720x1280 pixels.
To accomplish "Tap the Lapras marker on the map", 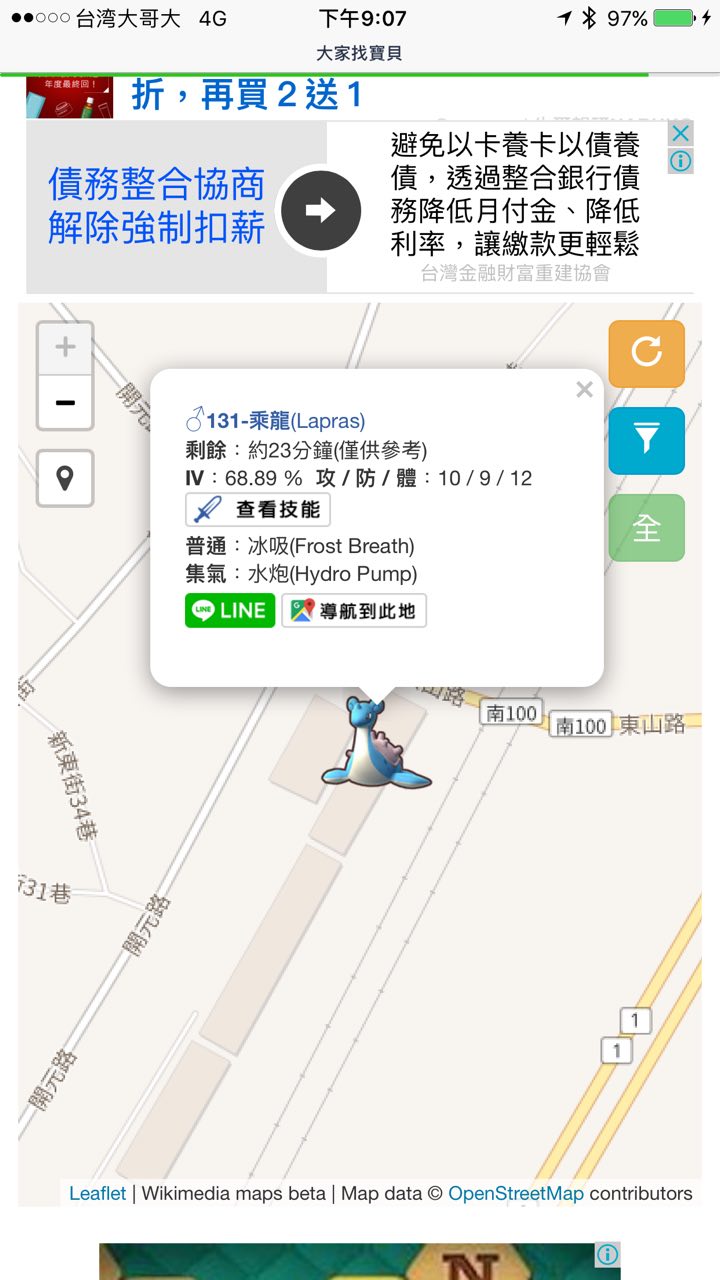I will (x=375, y=745).
